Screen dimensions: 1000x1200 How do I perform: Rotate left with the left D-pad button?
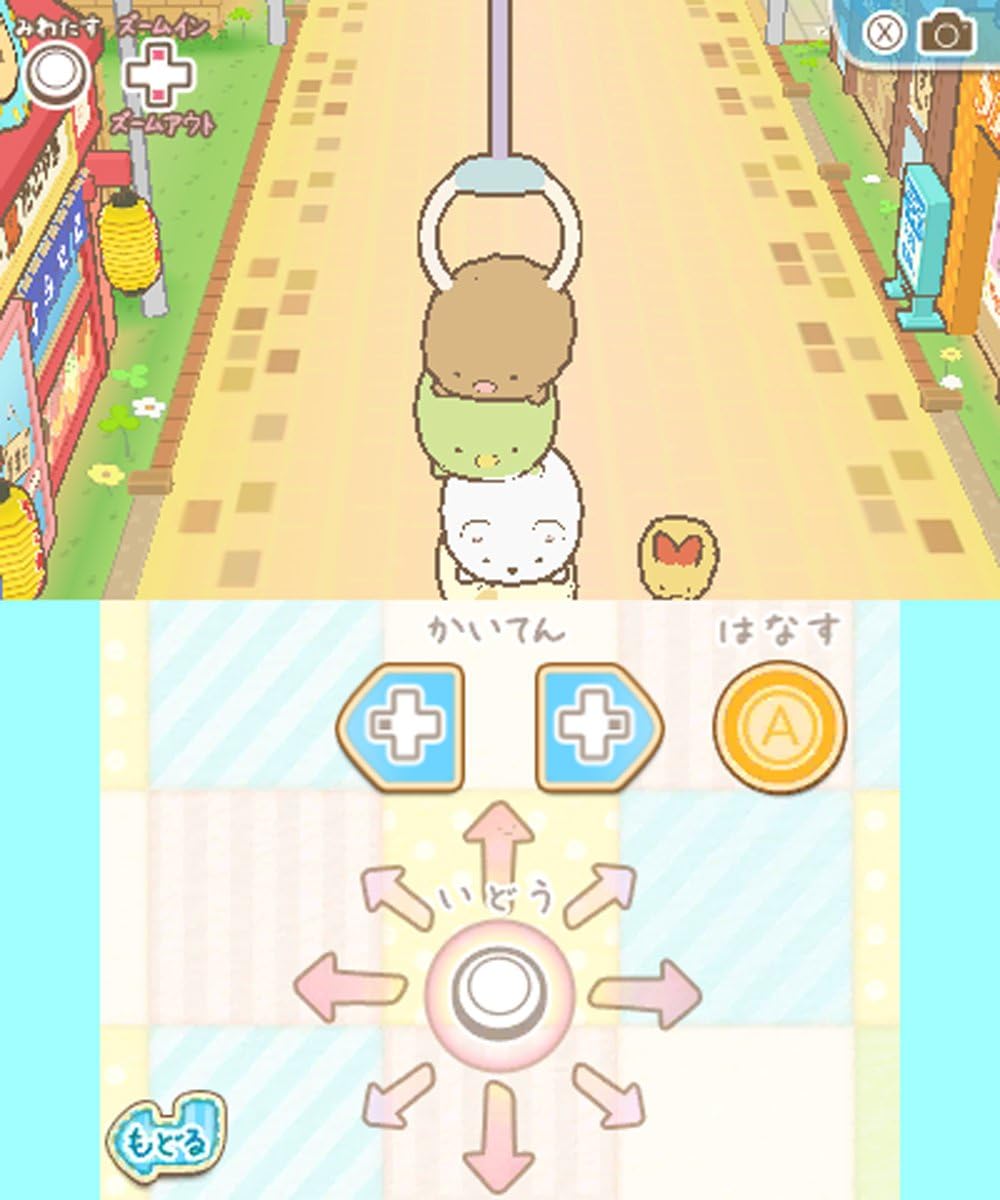402,726
